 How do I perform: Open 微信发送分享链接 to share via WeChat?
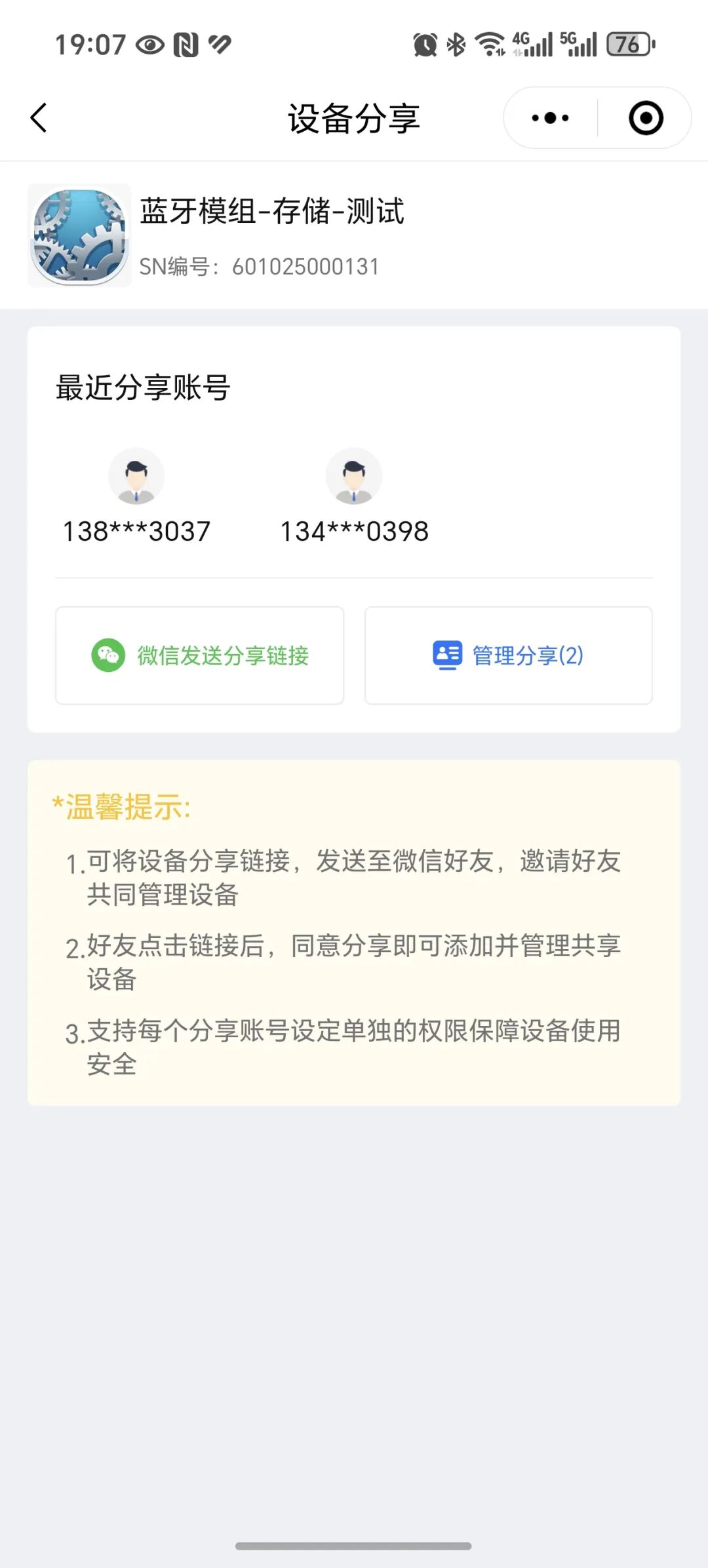pos(199,655)
